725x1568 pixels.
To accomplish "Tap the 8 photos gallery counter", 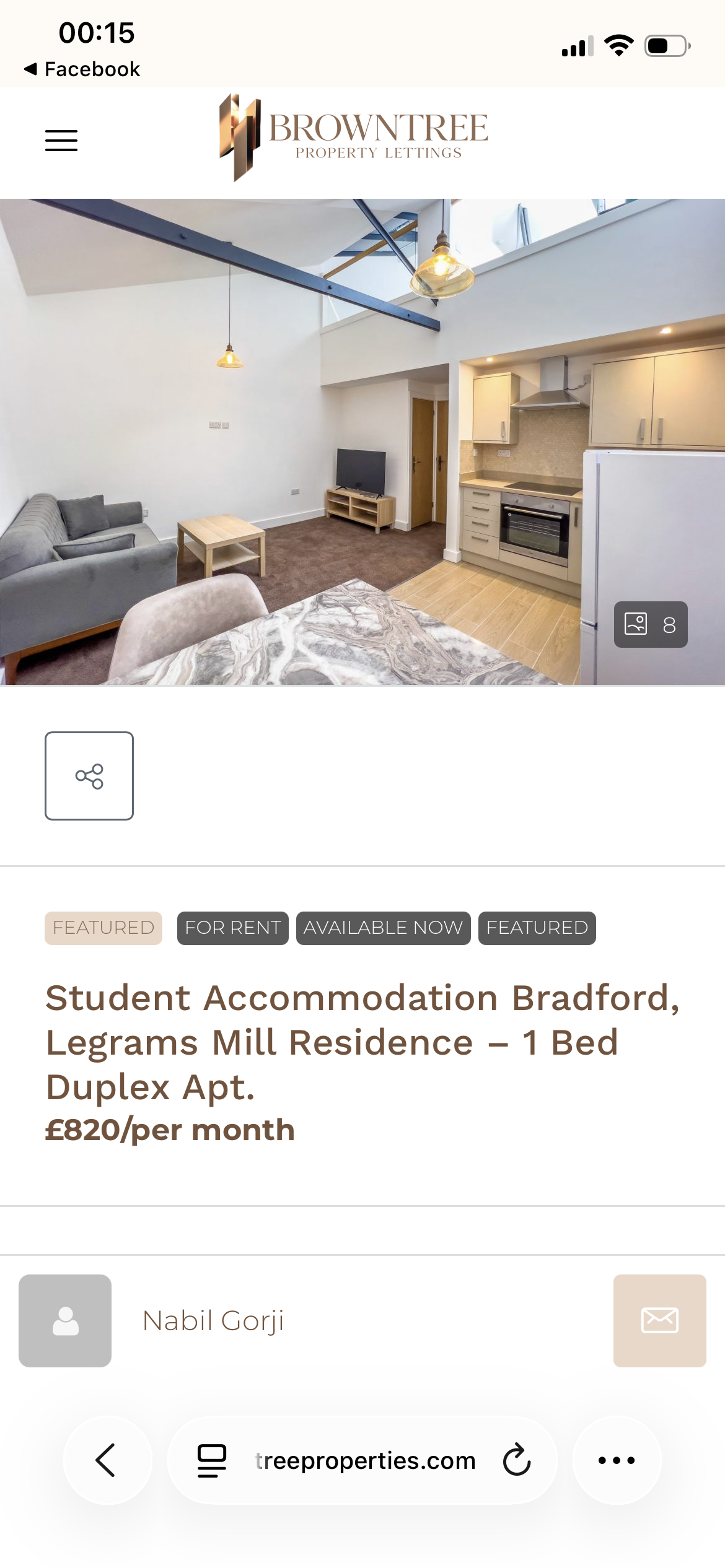I will [651, 624].
